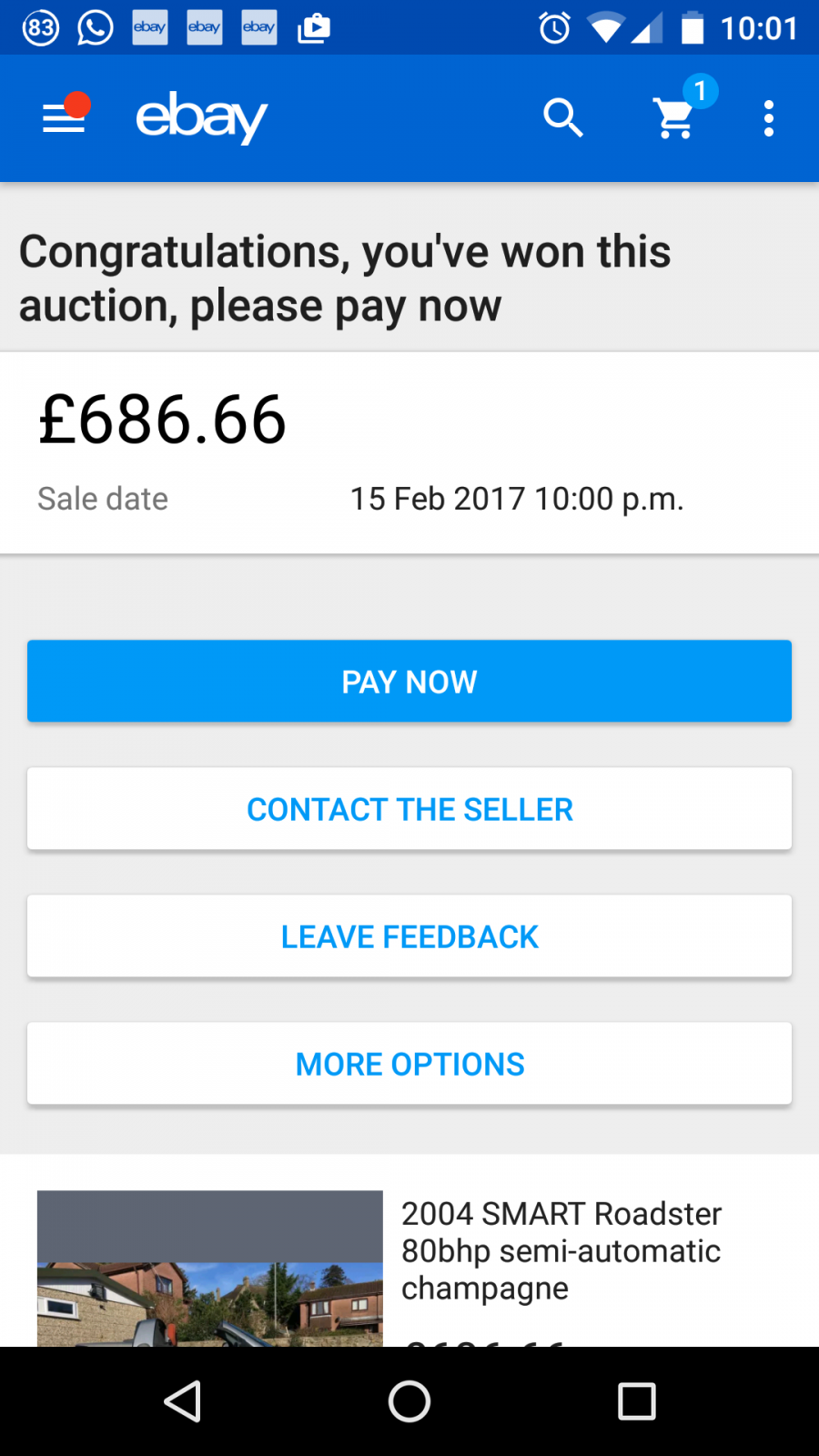The image size is (819, 1456).
Task: Tap Contact the Seller
Action: [409, 809]
